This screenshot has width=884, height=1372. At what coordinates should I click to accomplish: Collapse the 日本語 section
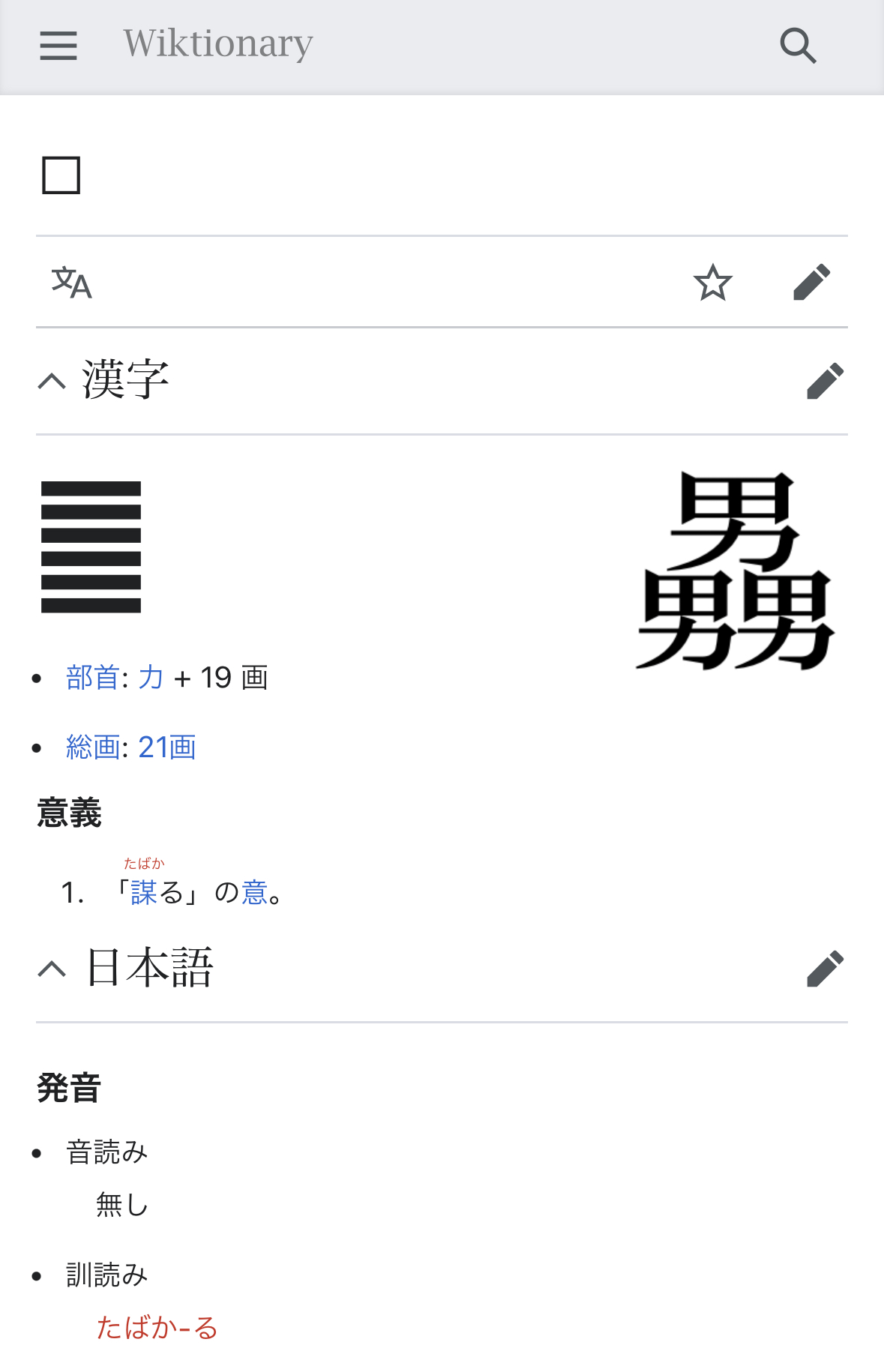click(52, 969)
